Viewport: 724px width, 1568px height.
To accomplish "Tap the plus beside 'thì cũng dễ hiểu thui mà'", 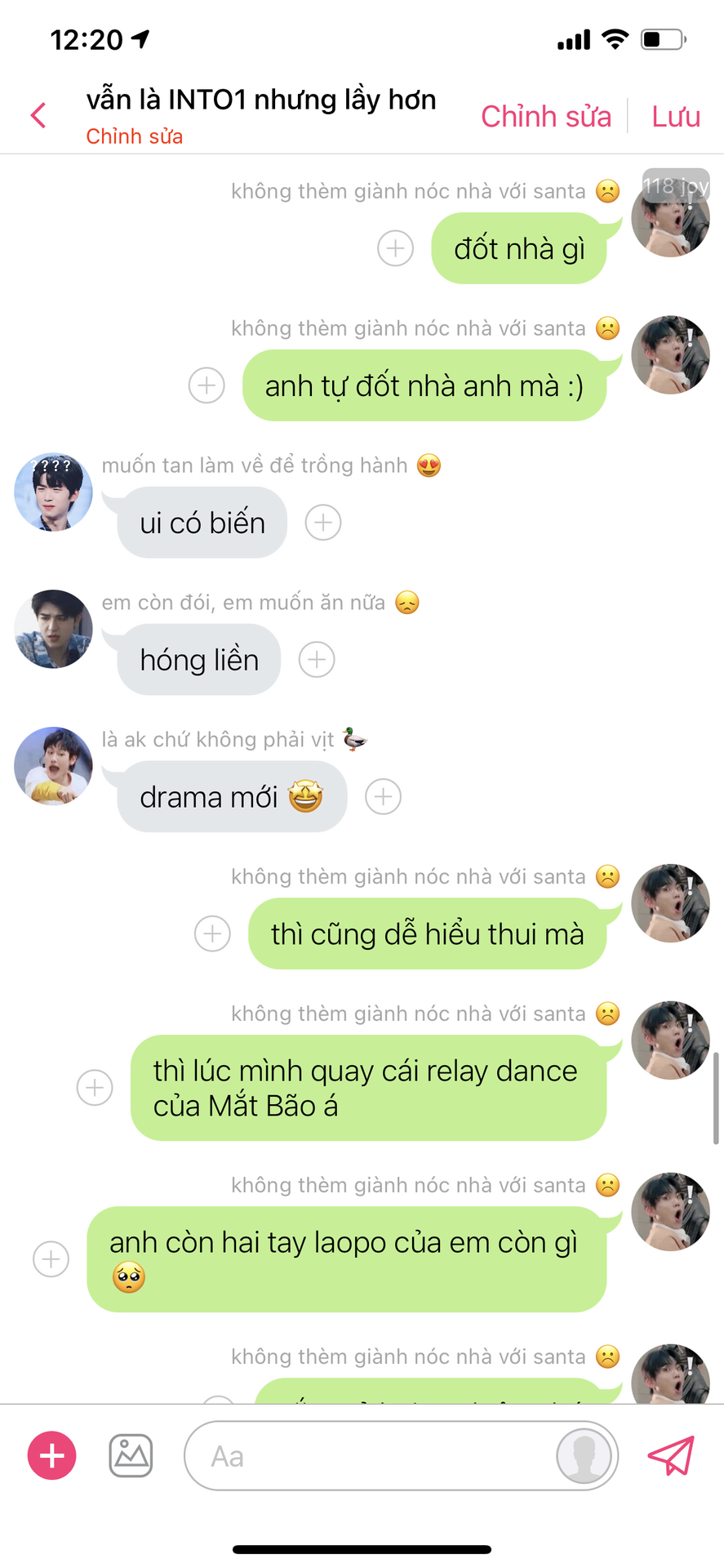I will point(212,933).
